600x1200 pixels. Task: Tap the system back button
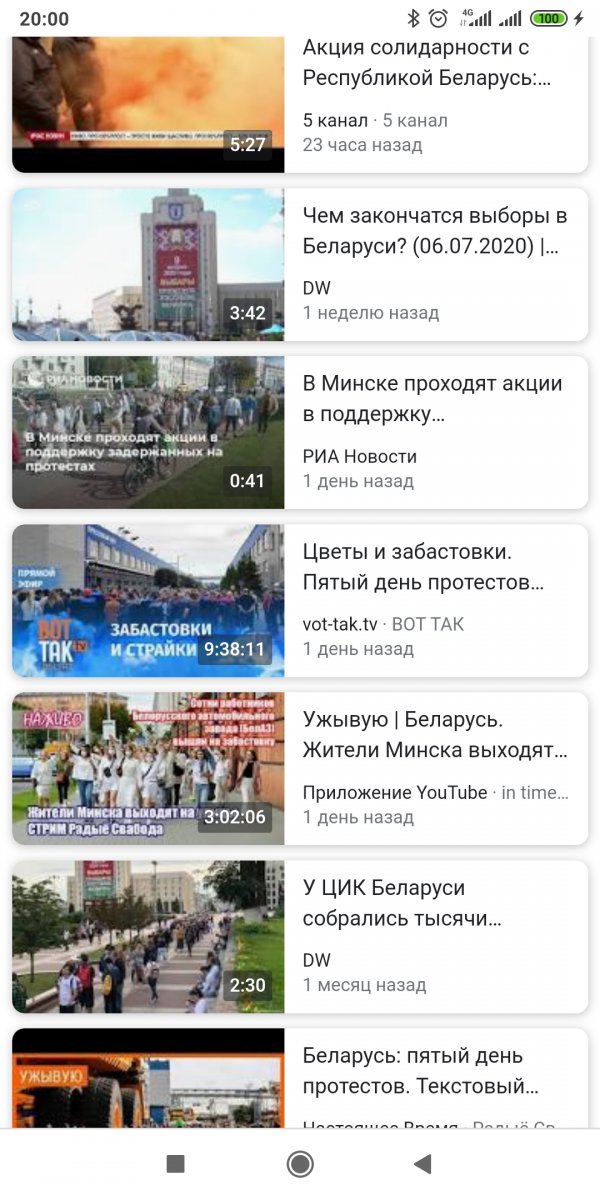point(422,1163)
